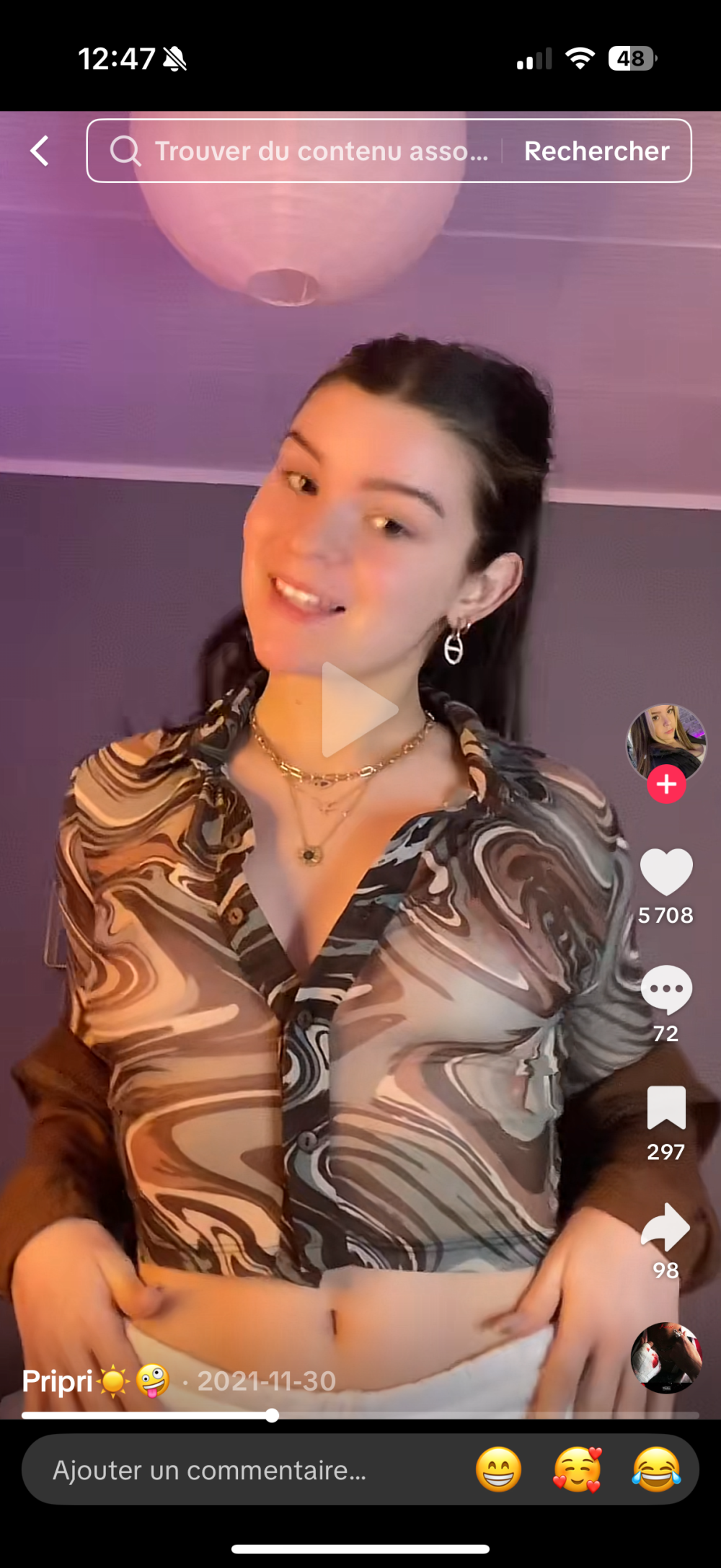
Task: Open the creator's profile picture
Action: (665, 741)
